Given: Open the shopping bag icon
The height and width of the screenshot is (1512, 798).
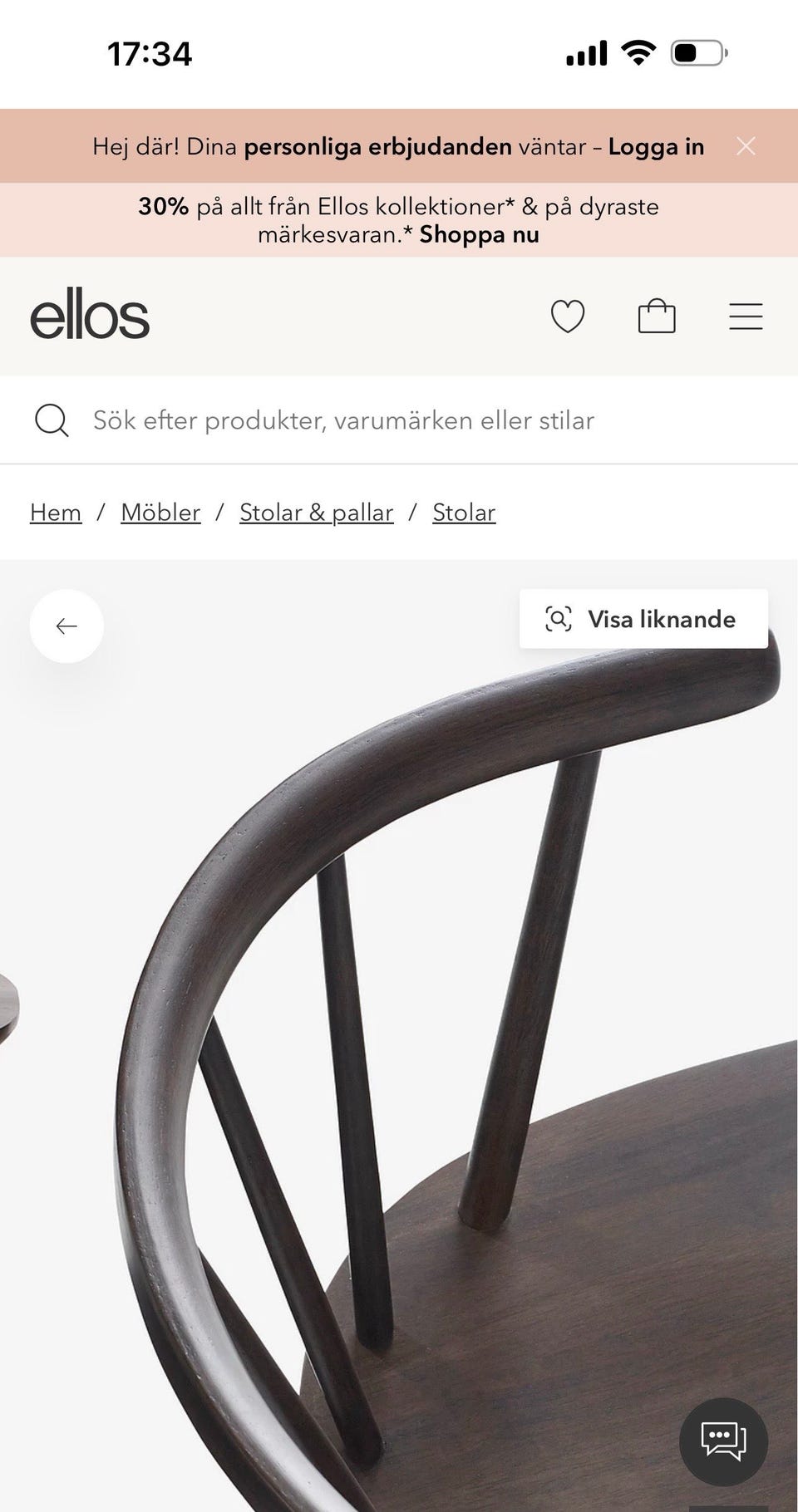Looking at the screenshot, I should coord(657,316).
